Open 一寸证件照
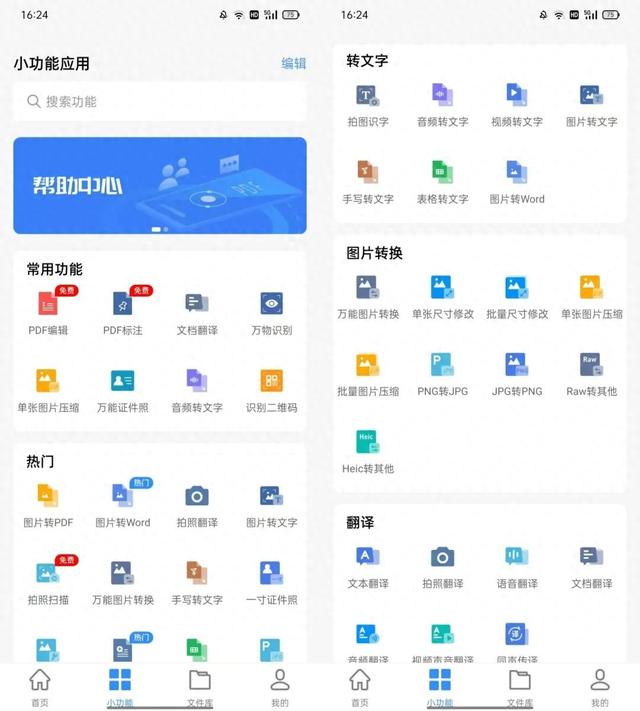This screenshot has height=711, width=640. pos(271,583)
